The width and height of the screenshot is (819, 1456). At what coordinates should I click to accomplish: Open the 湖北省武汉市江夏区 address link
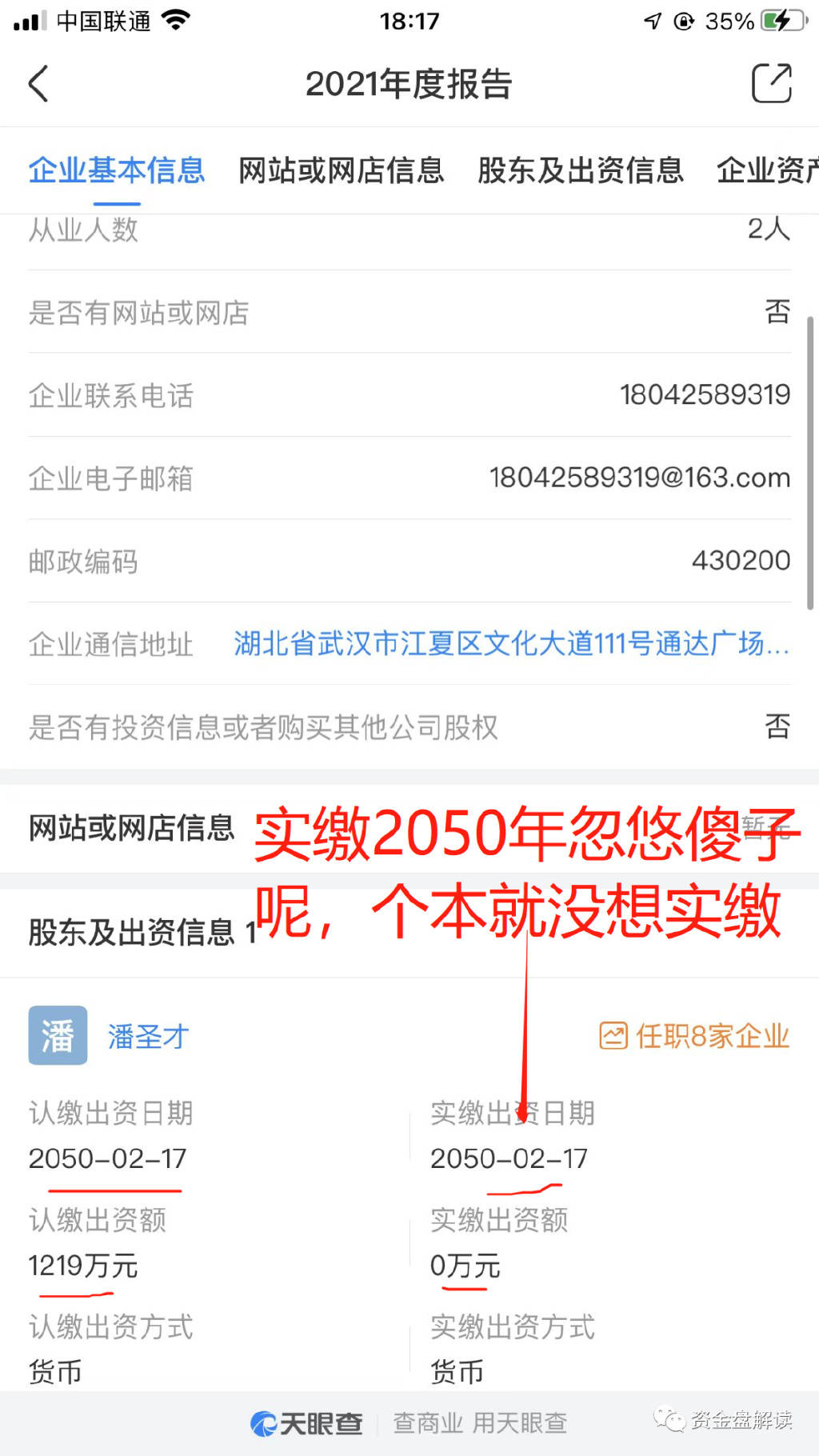[x=510, y=644]
